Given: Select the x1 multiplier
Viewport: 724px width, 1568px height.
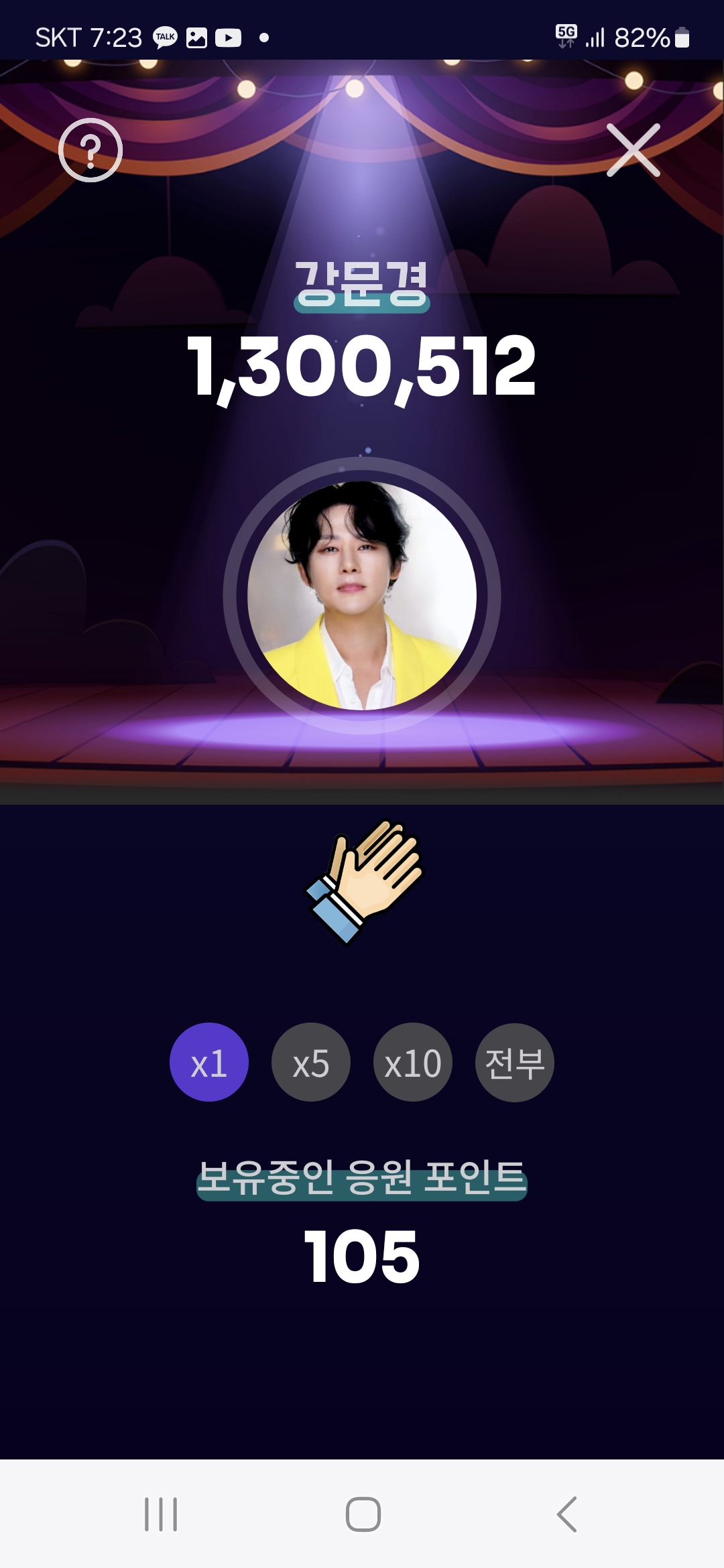Looking at the screenshot, I should tap(209, 1063).
